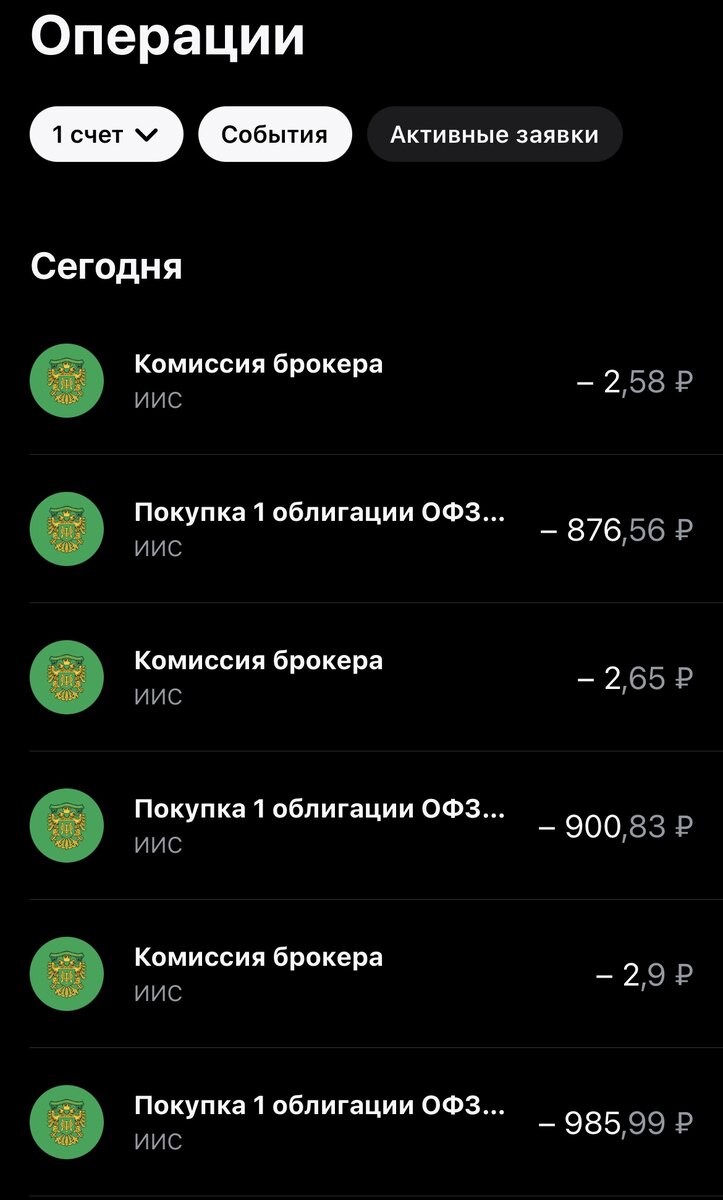Tap the 900,83 ₽ amount text
The height and width of the screenshot is (1200, 723).
pyautogui.click(x=617, y=825)
